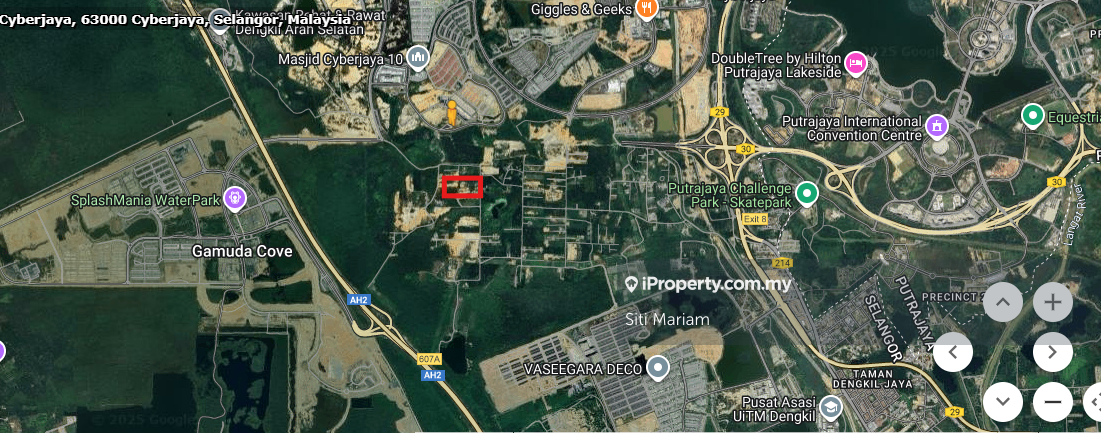Pan the map right with the arrow

coord(1052,352)
